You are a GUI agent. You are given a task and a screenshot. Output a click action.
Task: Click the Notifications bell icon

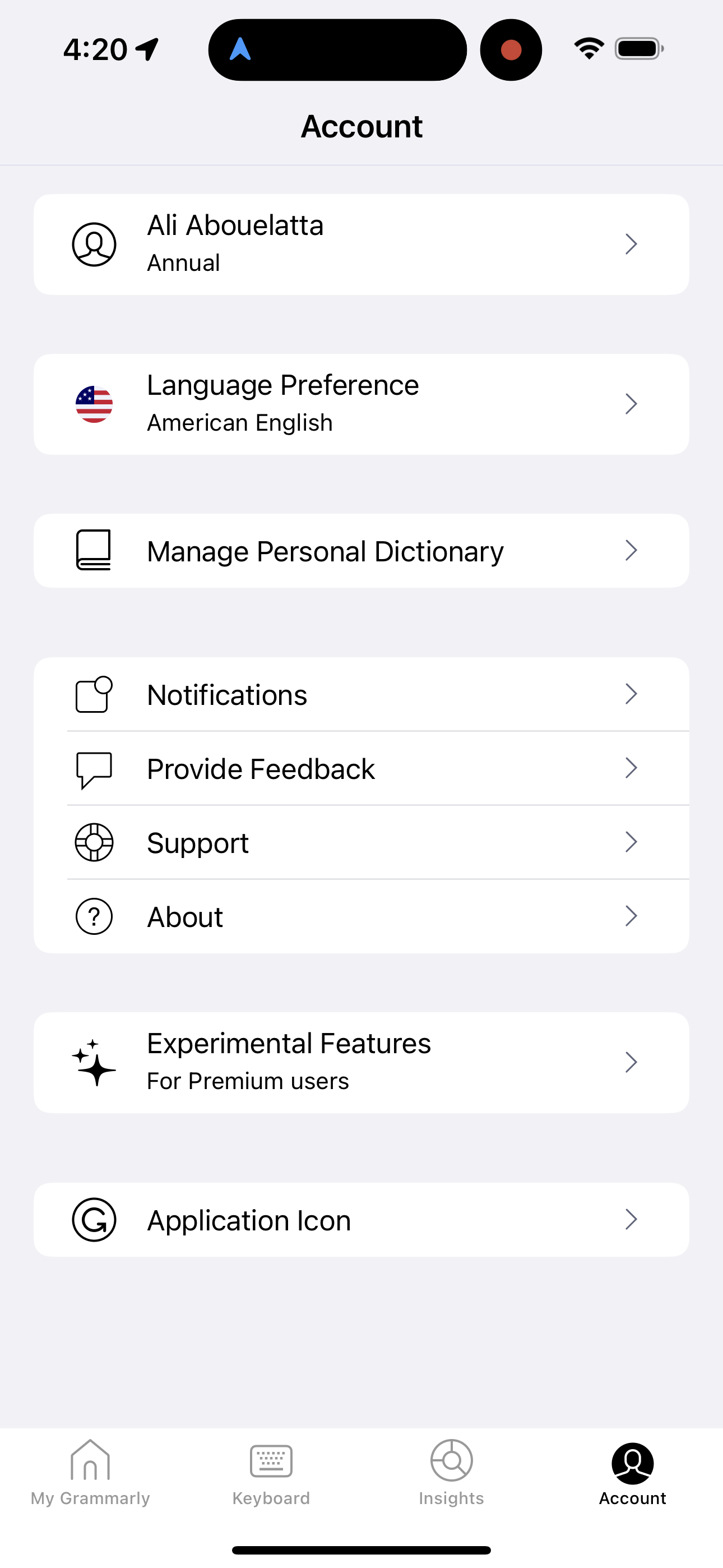coord(94,694)
